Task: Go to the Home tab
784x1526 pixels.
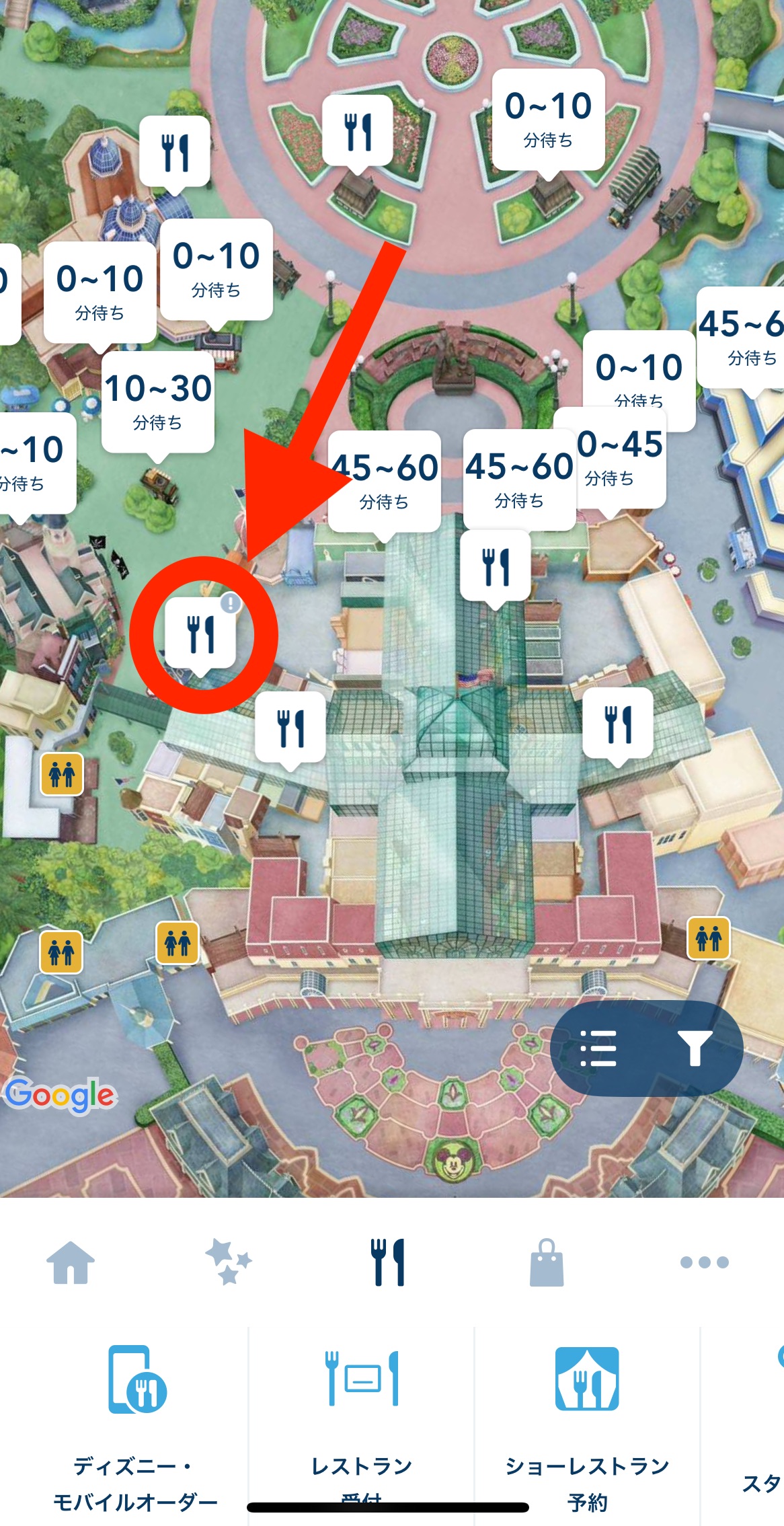Action: tap(71, 1262)
